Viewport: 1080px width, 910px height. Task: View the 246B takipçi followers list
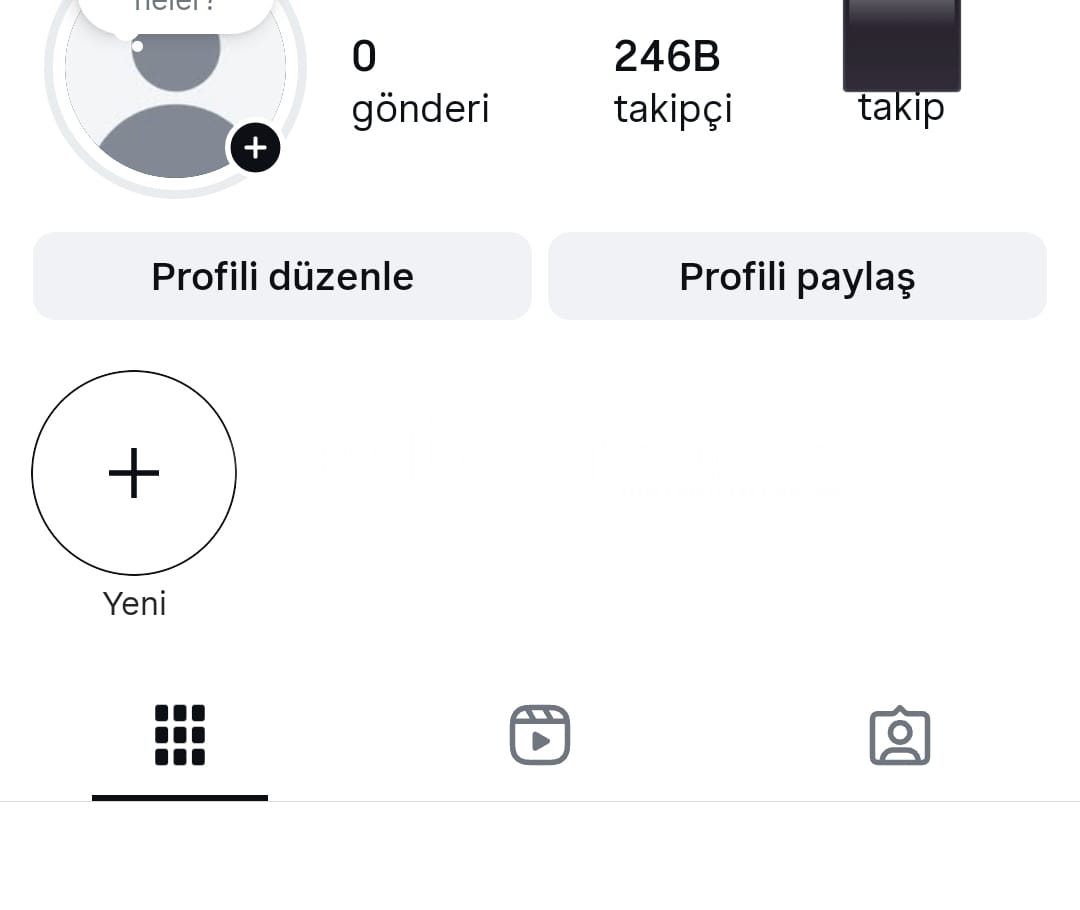(672, 82)
